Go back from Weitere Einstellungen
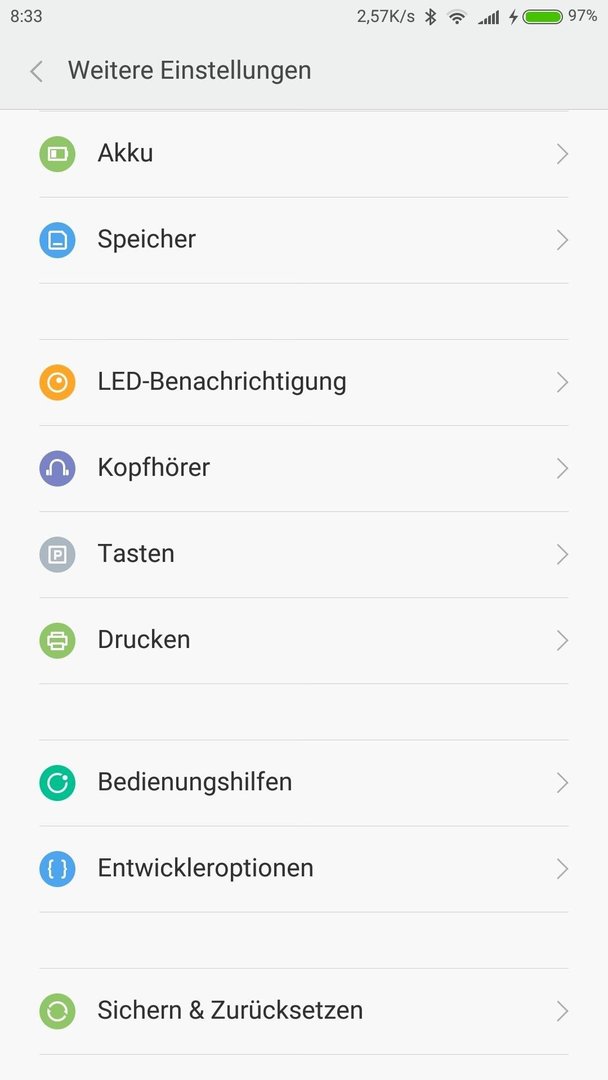The height and width of the screenshot is (1080, 608). tap(36, 71)
